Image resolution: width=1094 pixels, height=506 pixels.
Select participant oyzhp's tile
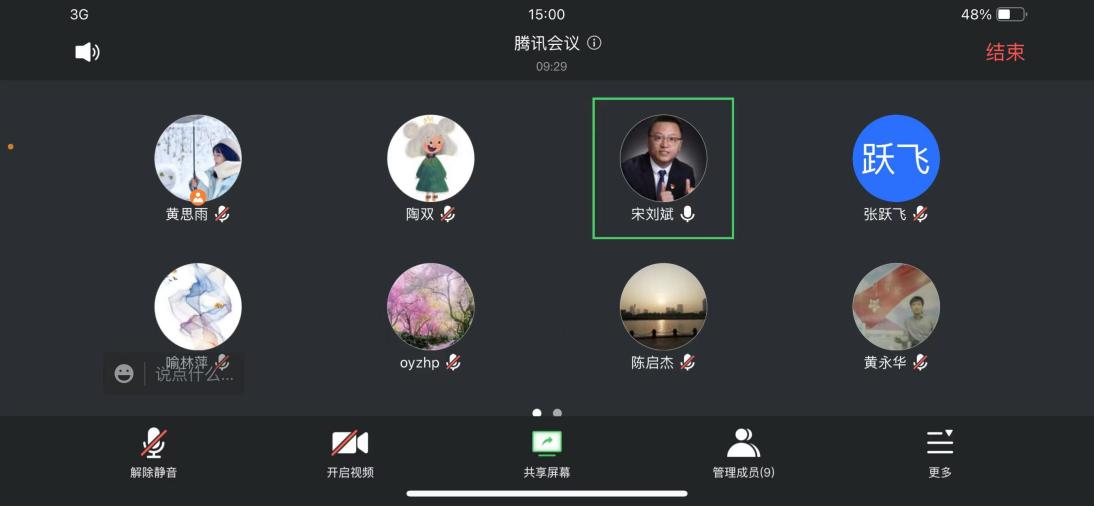pos(431,307)
